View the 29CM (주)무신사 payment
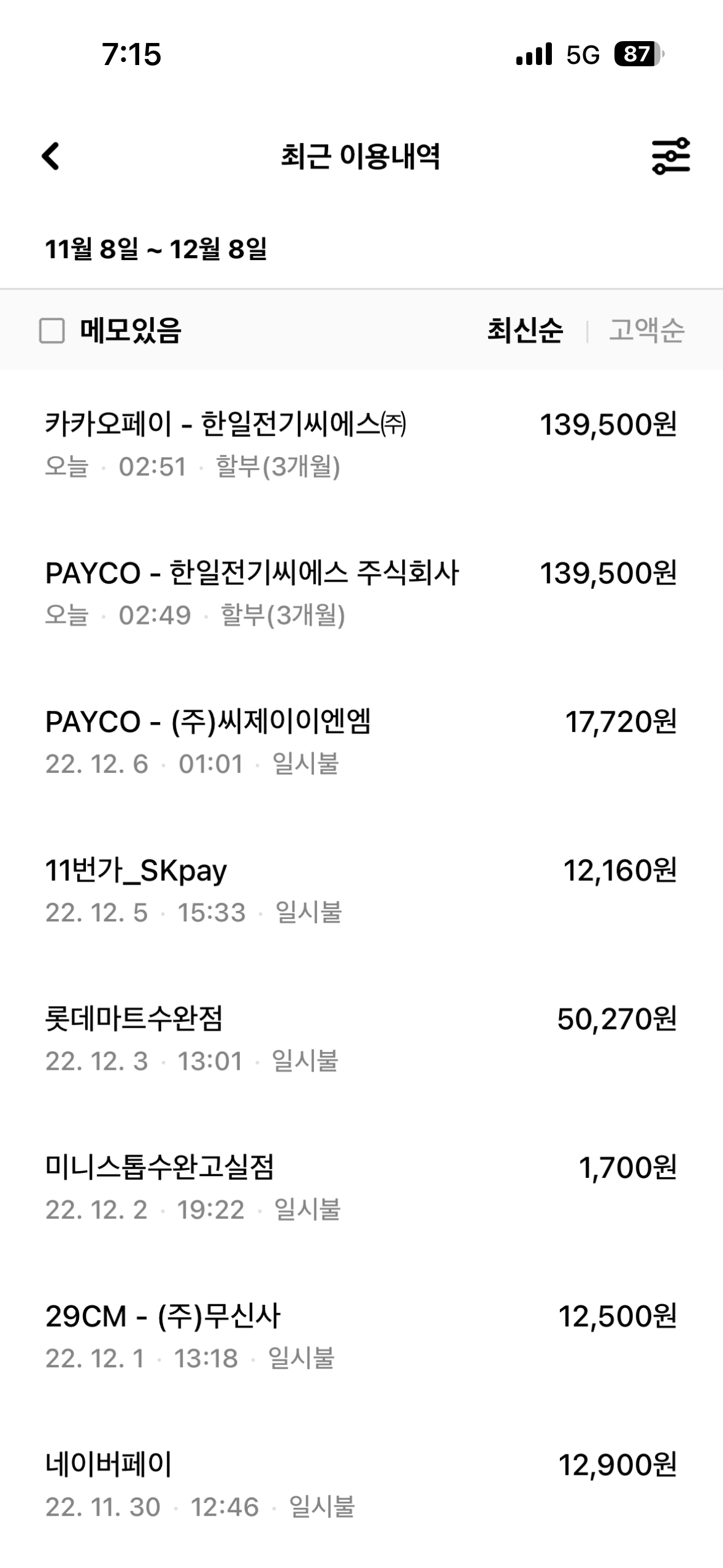This screenshot has width=723, height=1568. 361,1336
